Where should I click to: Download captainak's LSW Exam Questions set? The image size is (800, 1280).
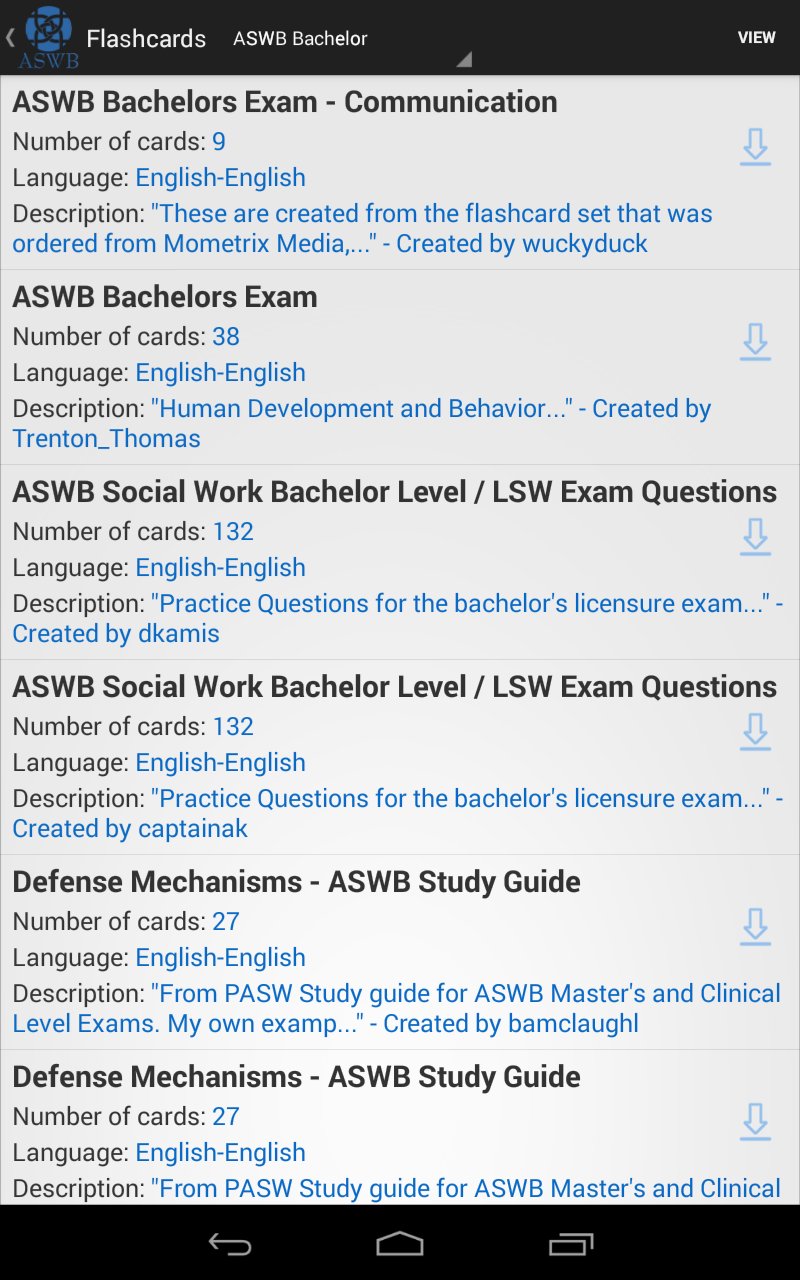tap(755, 733)
